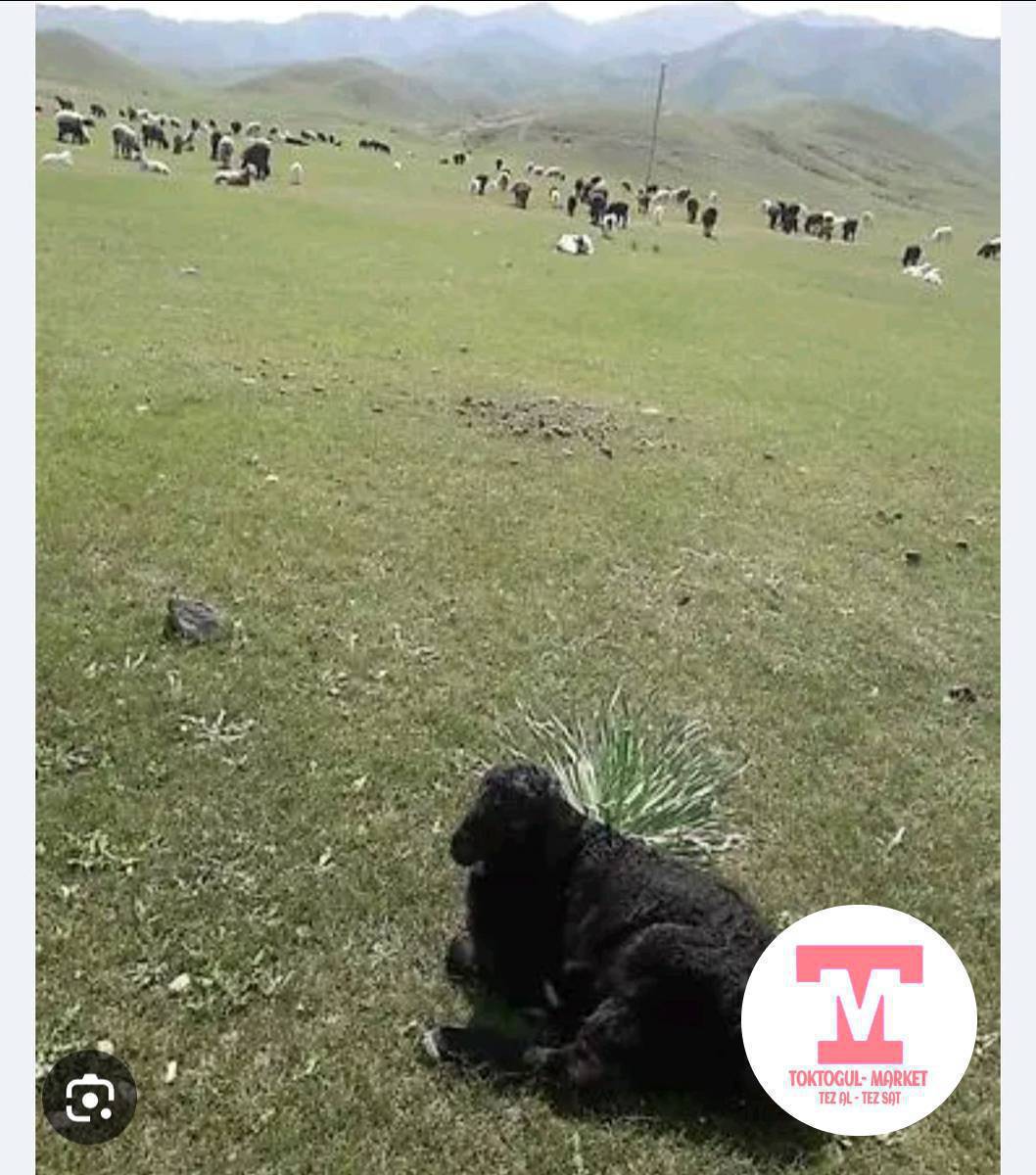Open the visual search lens icon
Screen dimensions: 1036x1175
tap(89, 1100)
